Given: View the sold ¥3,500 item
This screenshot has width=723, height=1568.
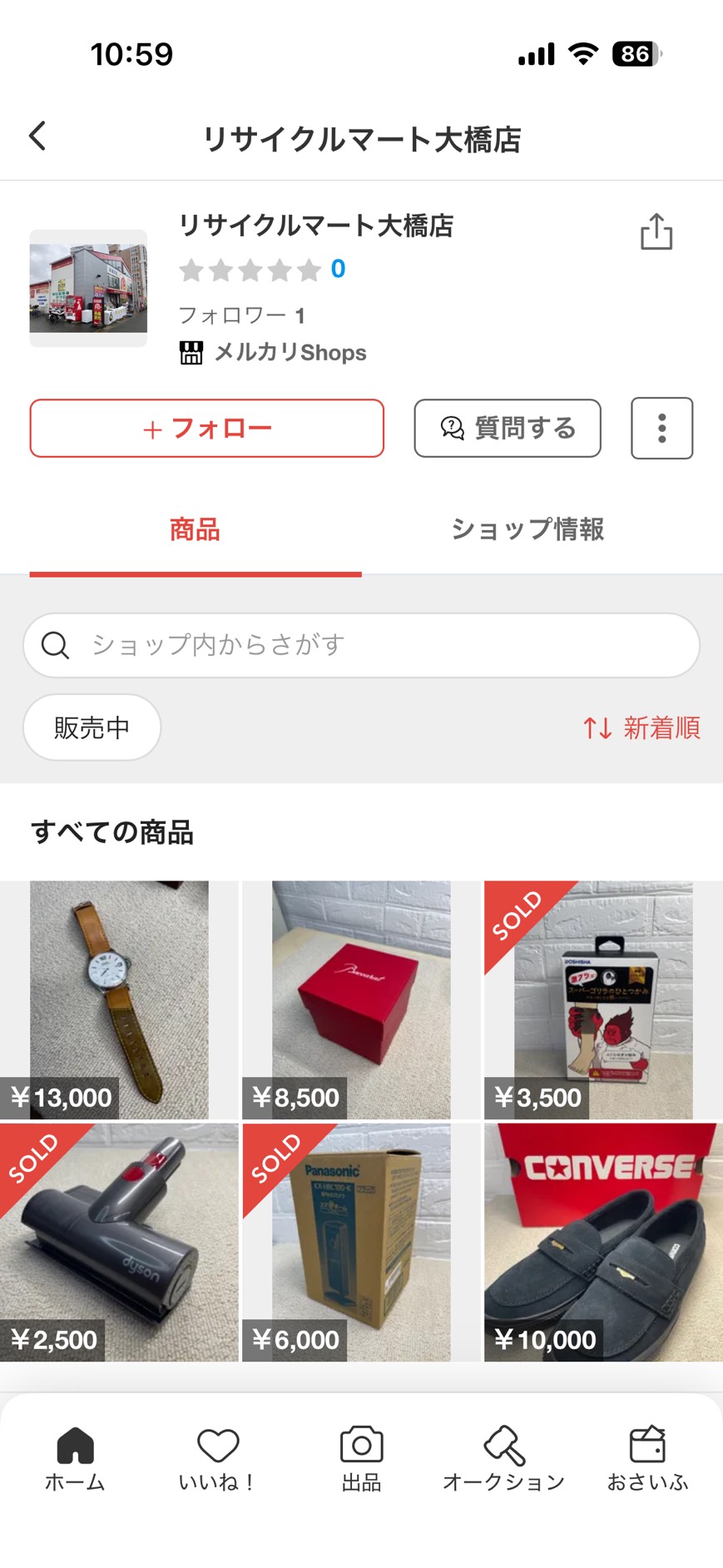Looking at the screenshot, I should coord(603,999).
